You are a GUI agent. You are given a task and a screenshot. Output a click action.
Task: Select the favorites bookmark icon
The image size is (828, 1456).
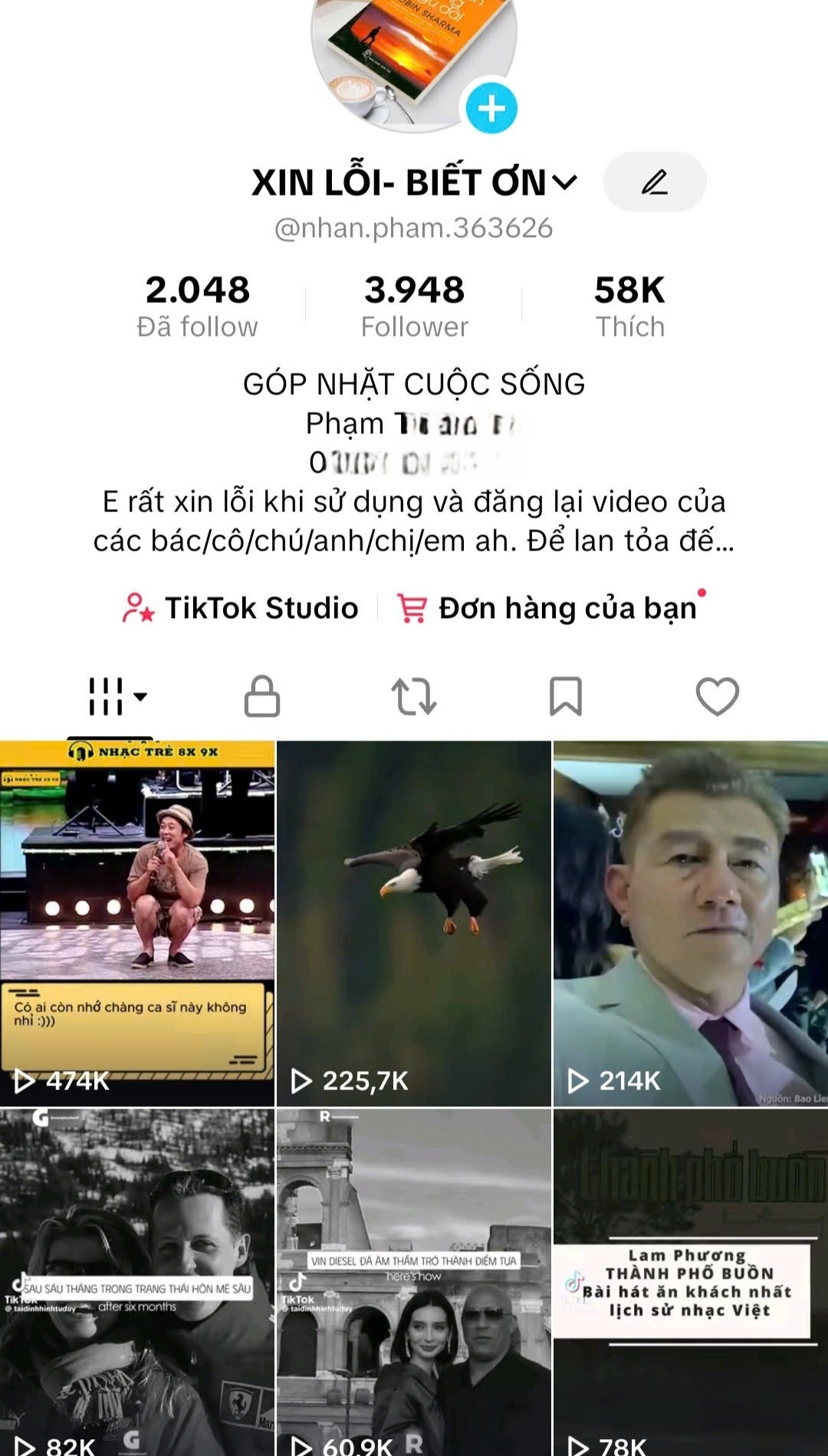[x=565, y=696]
